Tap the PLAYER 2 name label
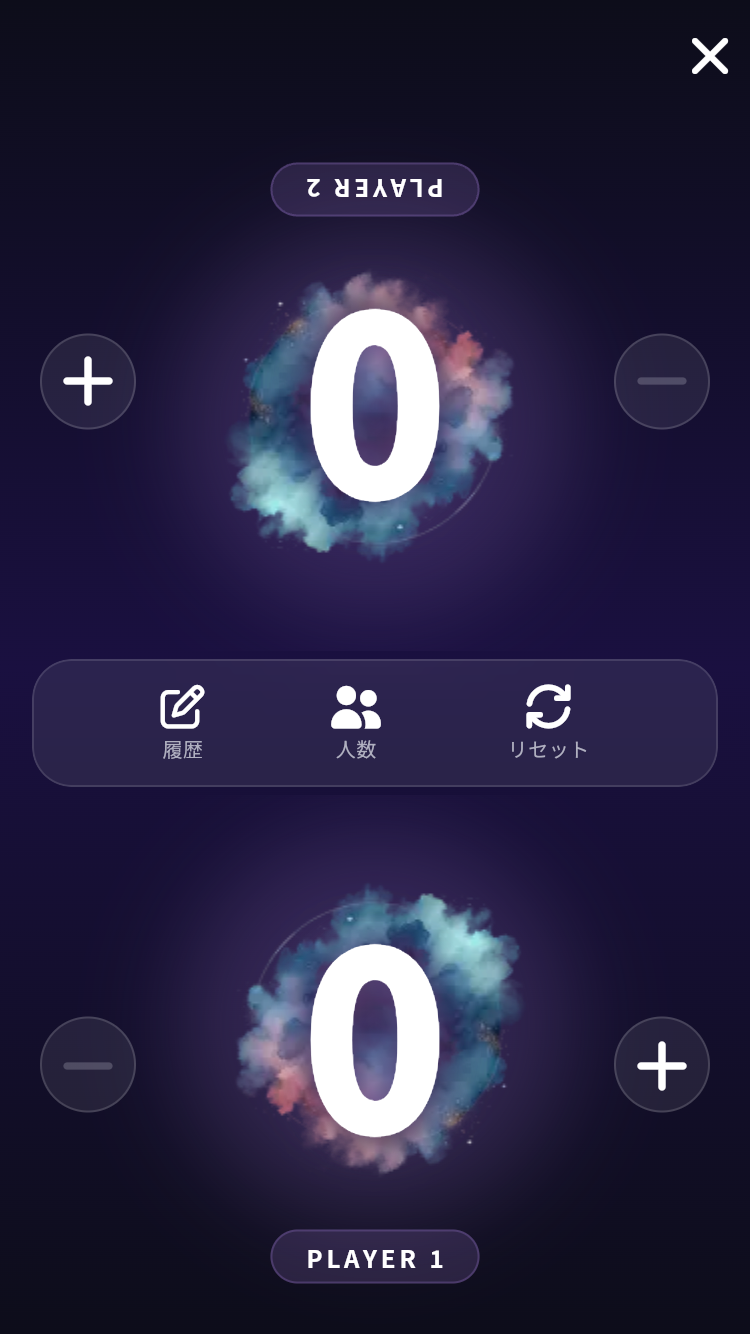This screenshot has height=1334, width=750. tap(375, 189)
